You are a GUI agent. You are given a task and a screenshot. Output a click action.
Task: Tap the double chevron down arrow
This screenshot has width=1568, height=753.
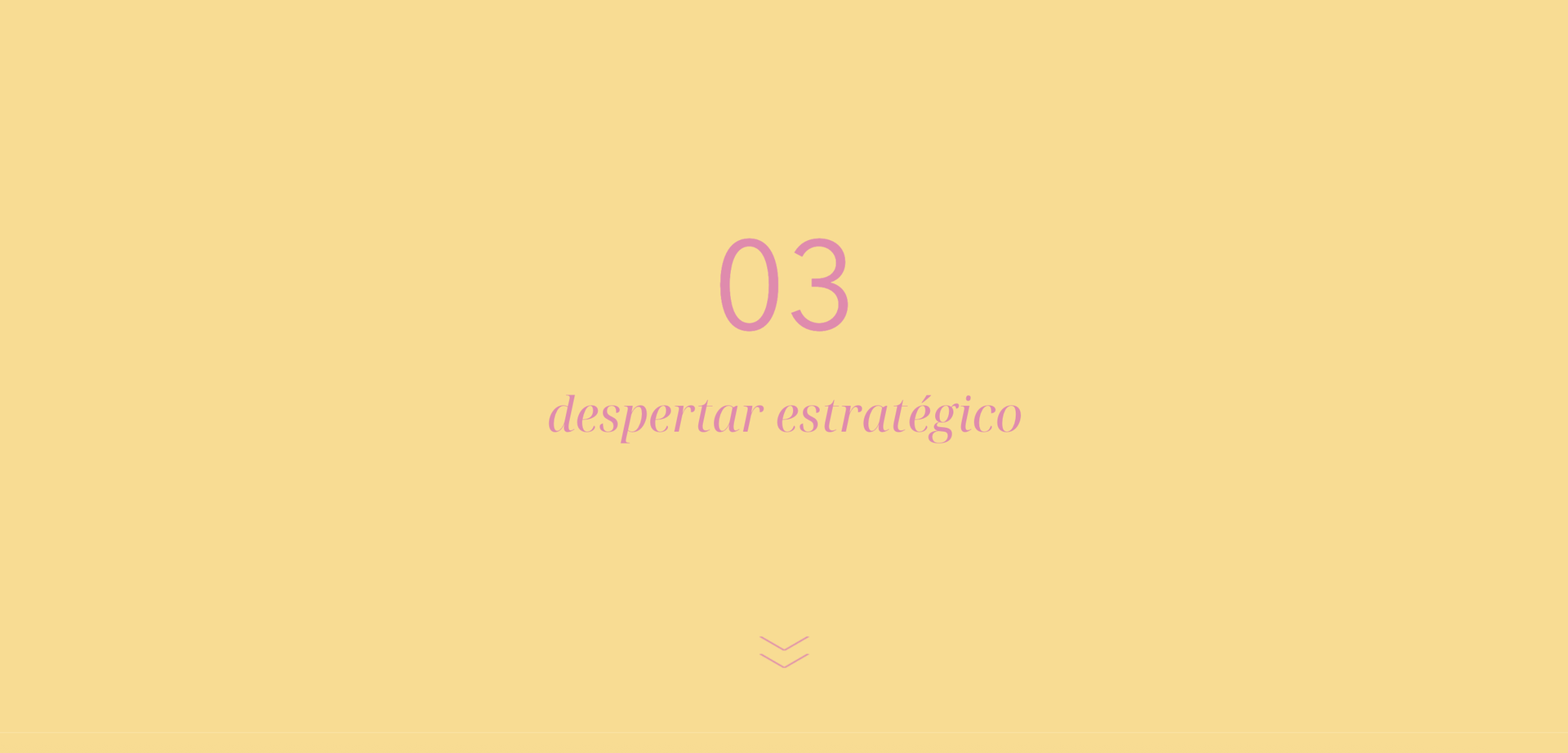click(x=784, y=652)
